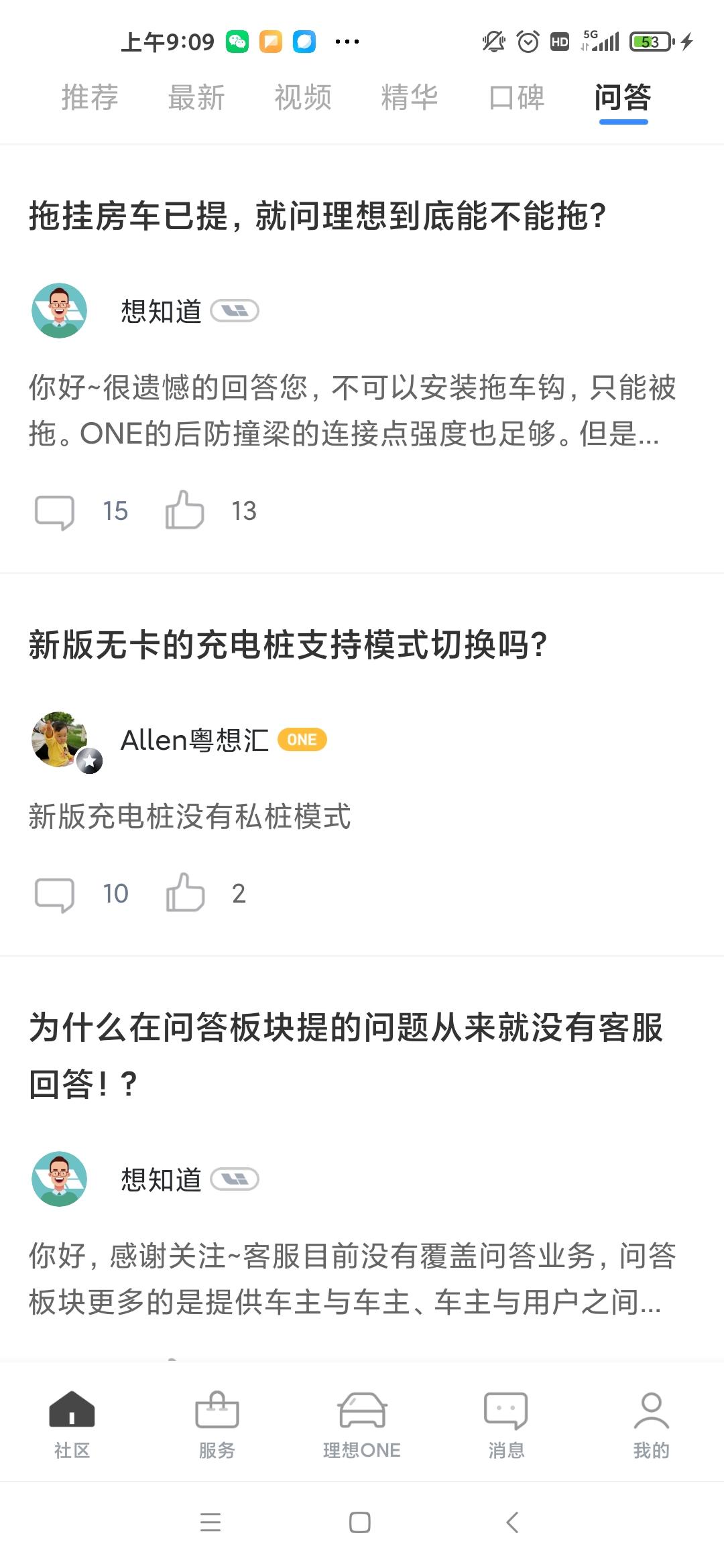View the comments on Allen粤想汇's answer
The height and width of the screenshot is (1568, 724).
(55, 895)
